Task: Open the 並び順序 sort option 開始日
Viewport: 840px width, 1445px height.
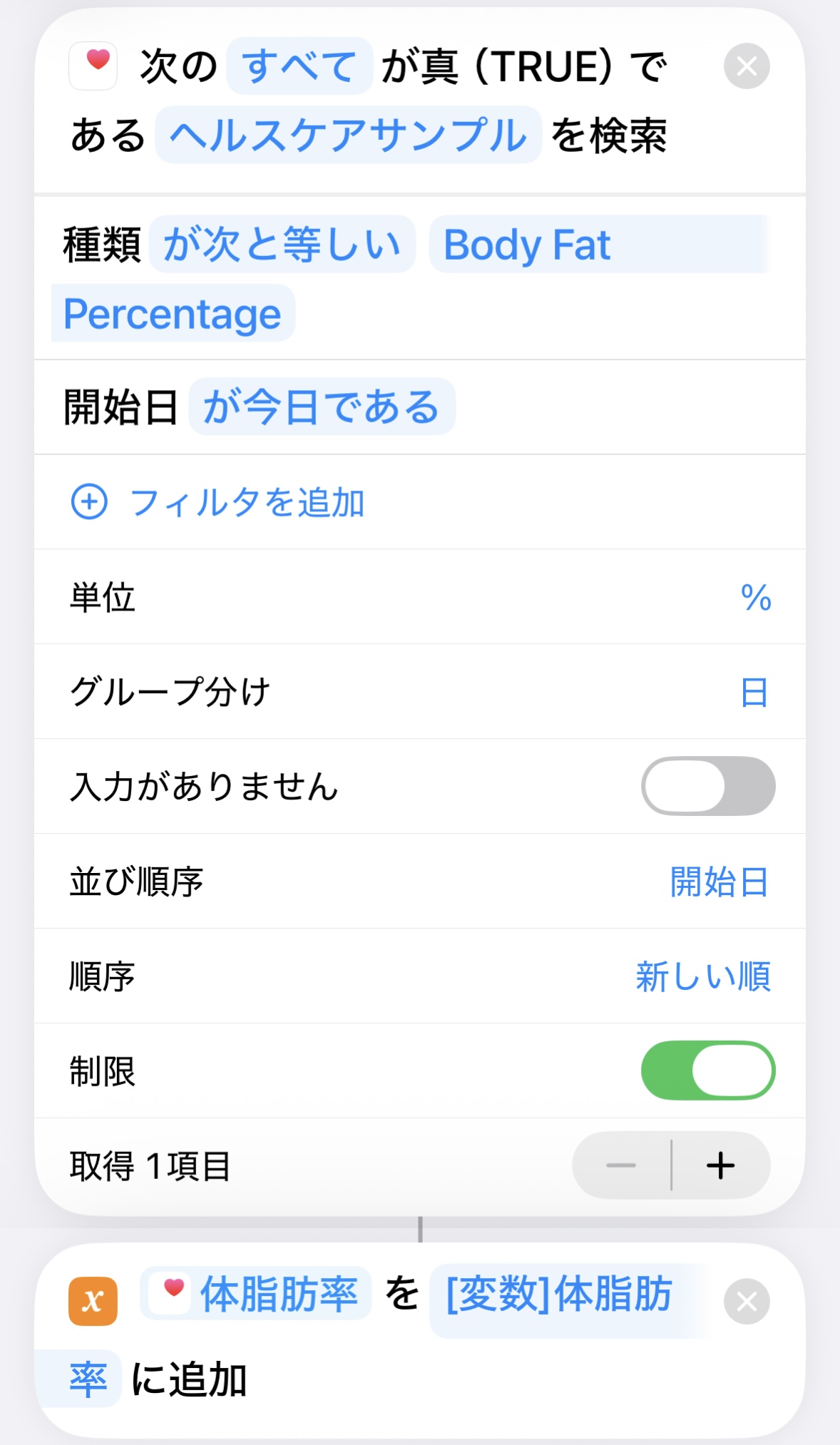Action: click(x=719, y=882)
